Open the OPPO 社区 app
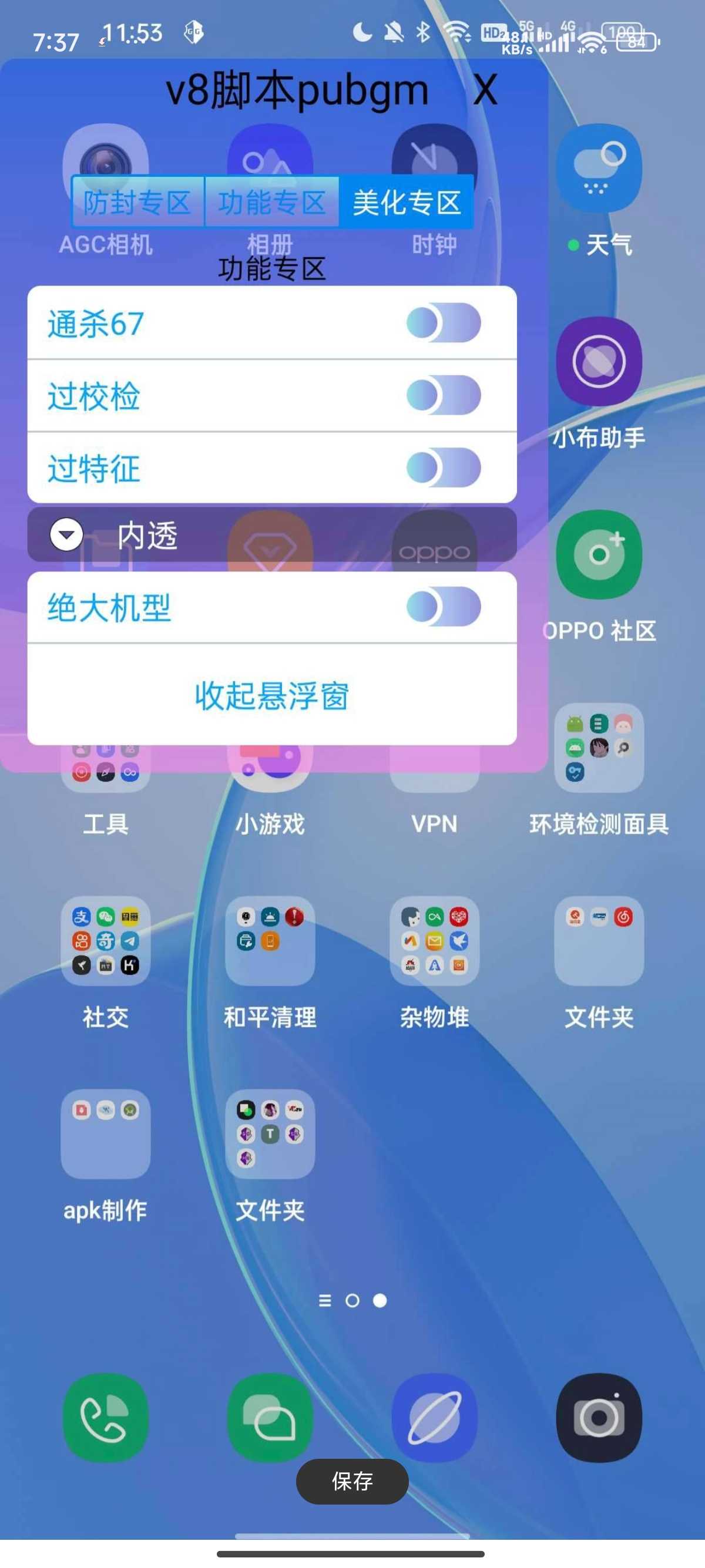 tap(599, 554)
